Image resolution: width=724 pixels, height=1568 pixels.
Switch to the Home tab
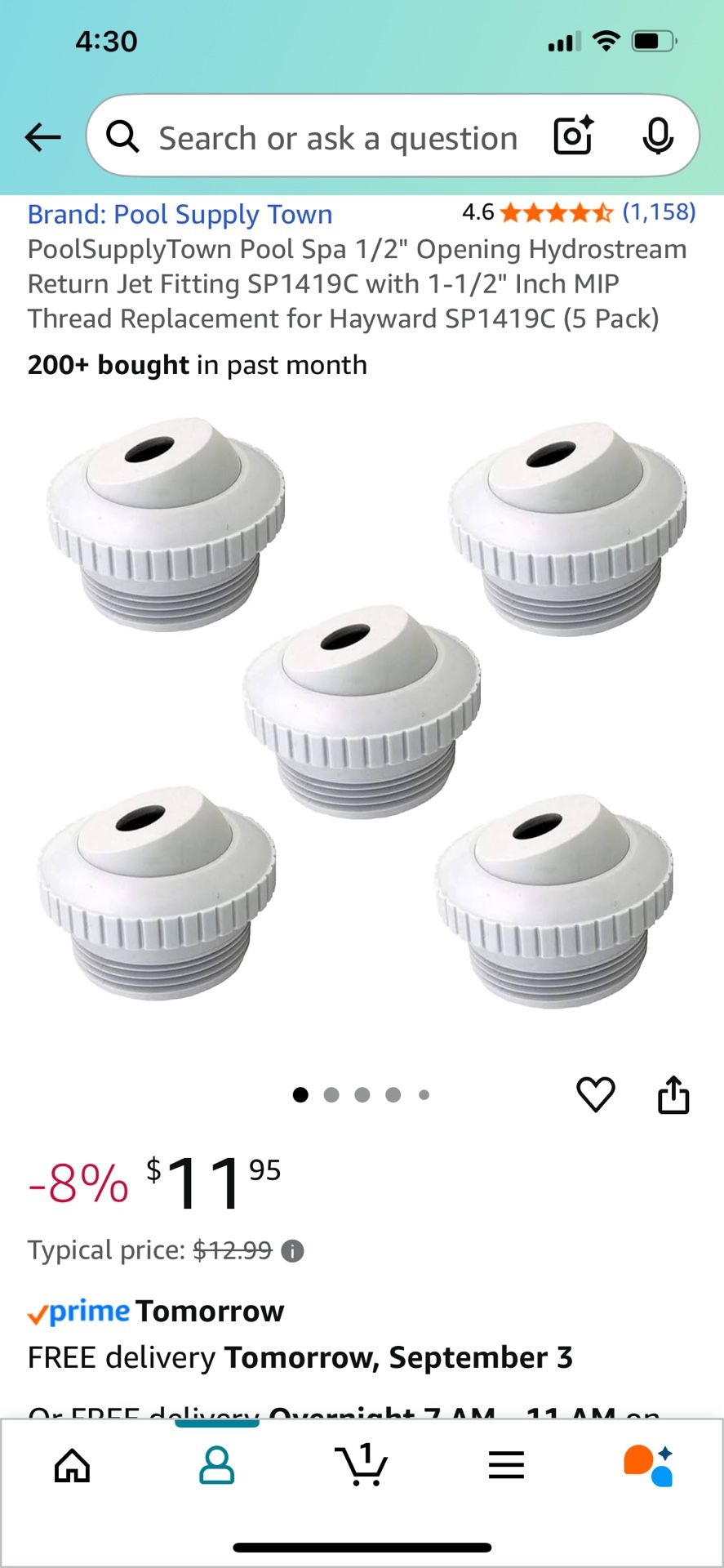point(73,1465)
